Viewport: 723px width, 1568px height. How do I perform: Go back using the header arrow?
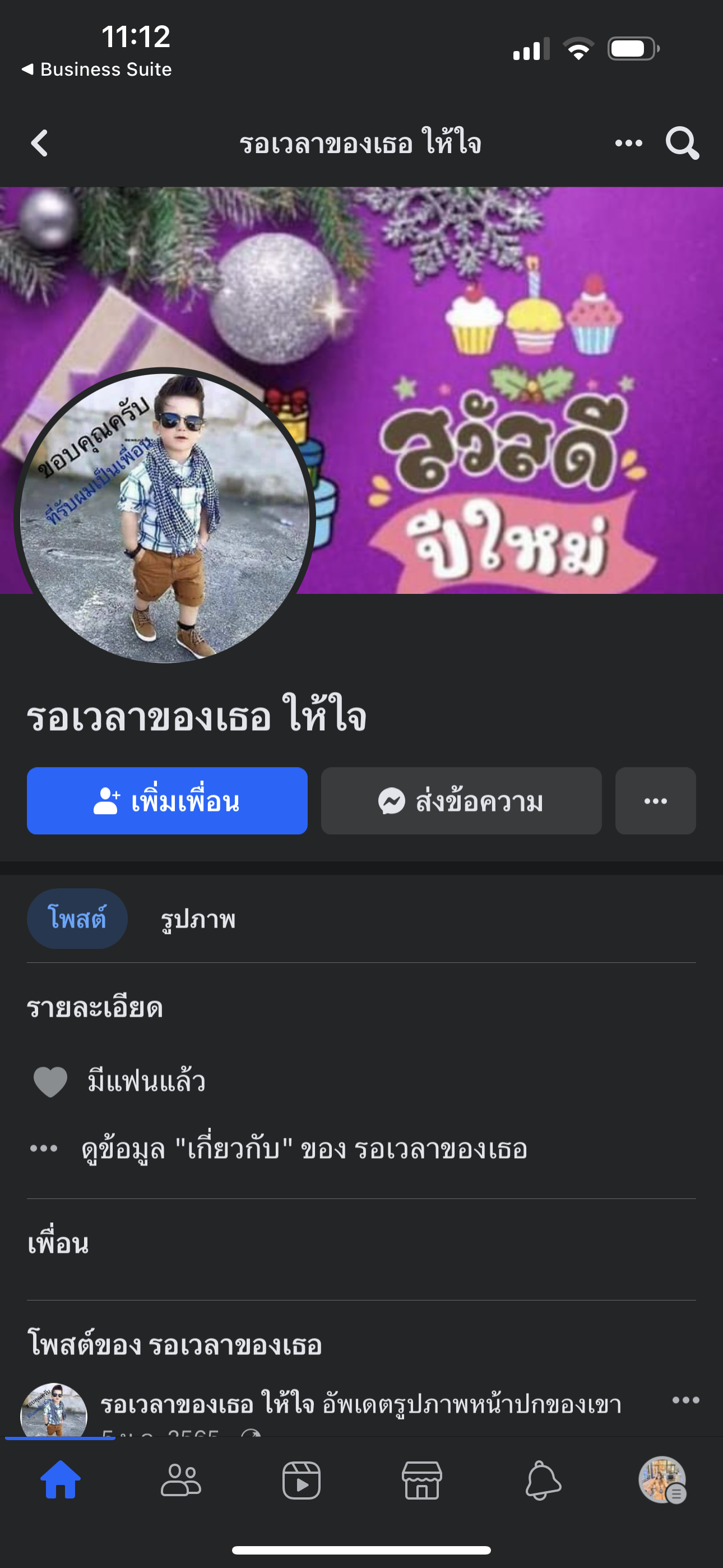pyautogui.click(x=40, y=144)
